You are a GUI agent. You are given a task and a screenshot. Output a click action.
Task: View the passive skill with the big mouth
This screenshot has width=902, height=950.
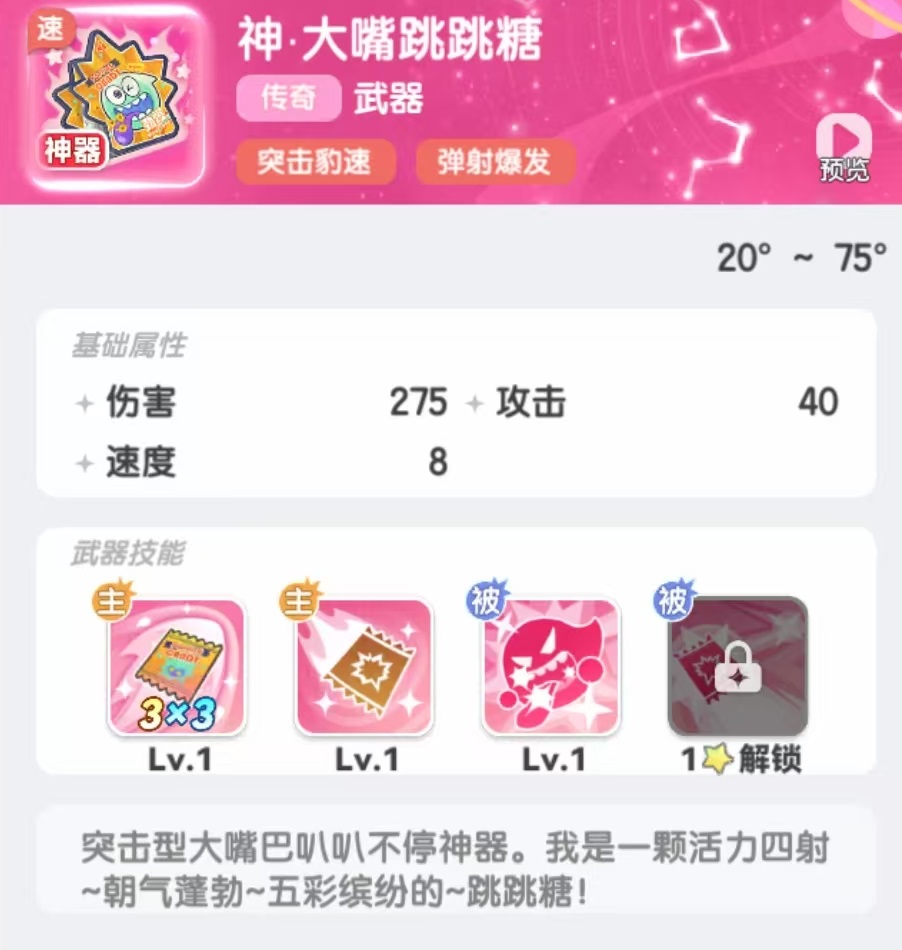551,666
